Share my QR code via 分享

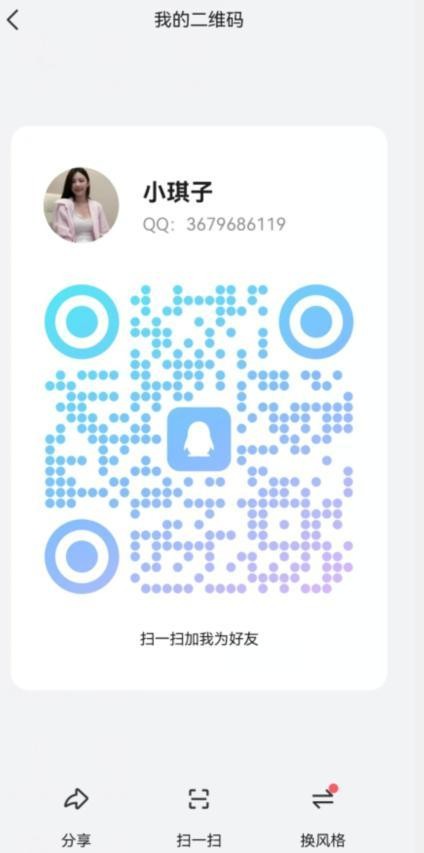pos(76,816)
